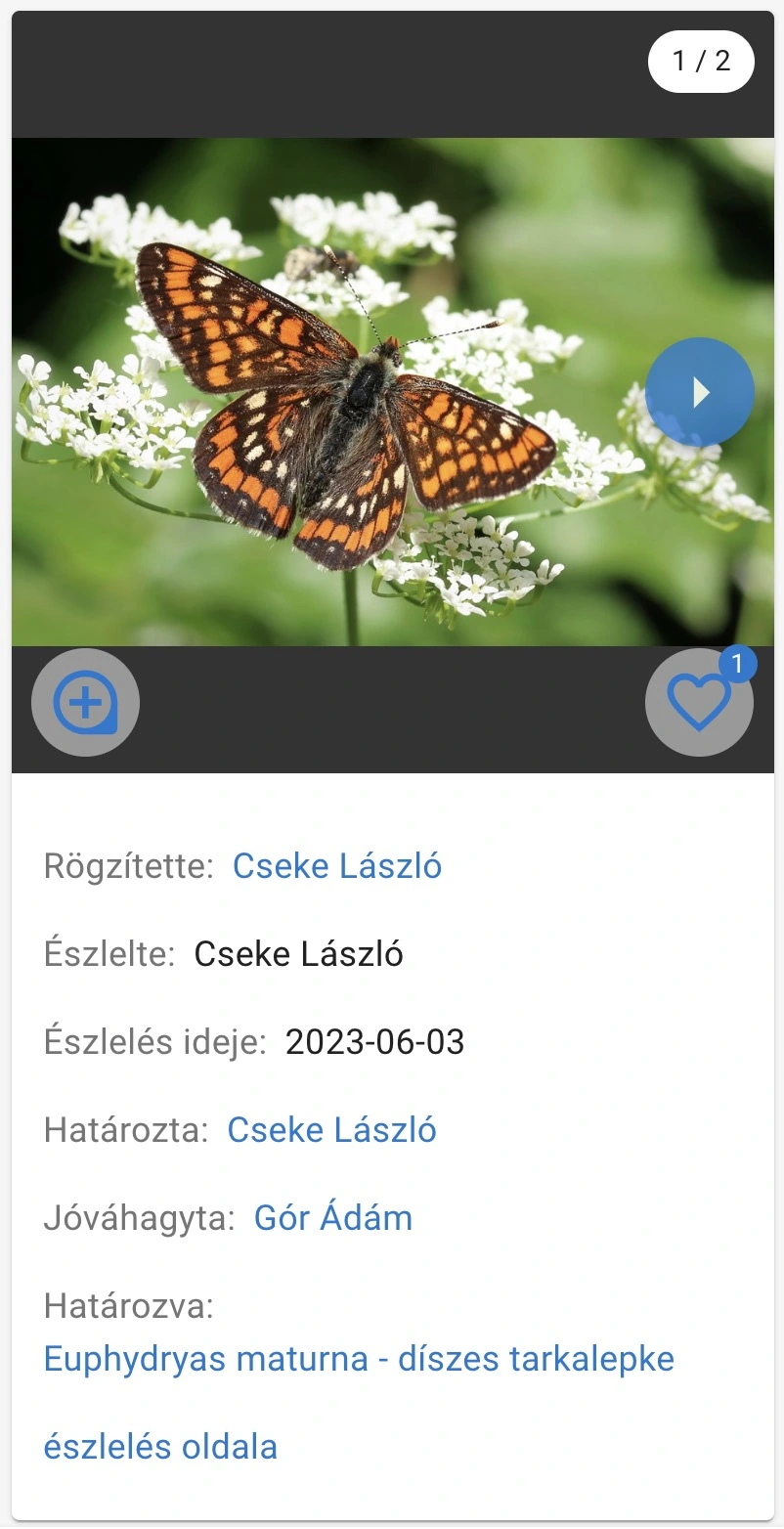Viewport: 784px width, 1529px height.
Task: Click the Észlelte observer name text
Action: pyautogui.click(x=299, y=954)
